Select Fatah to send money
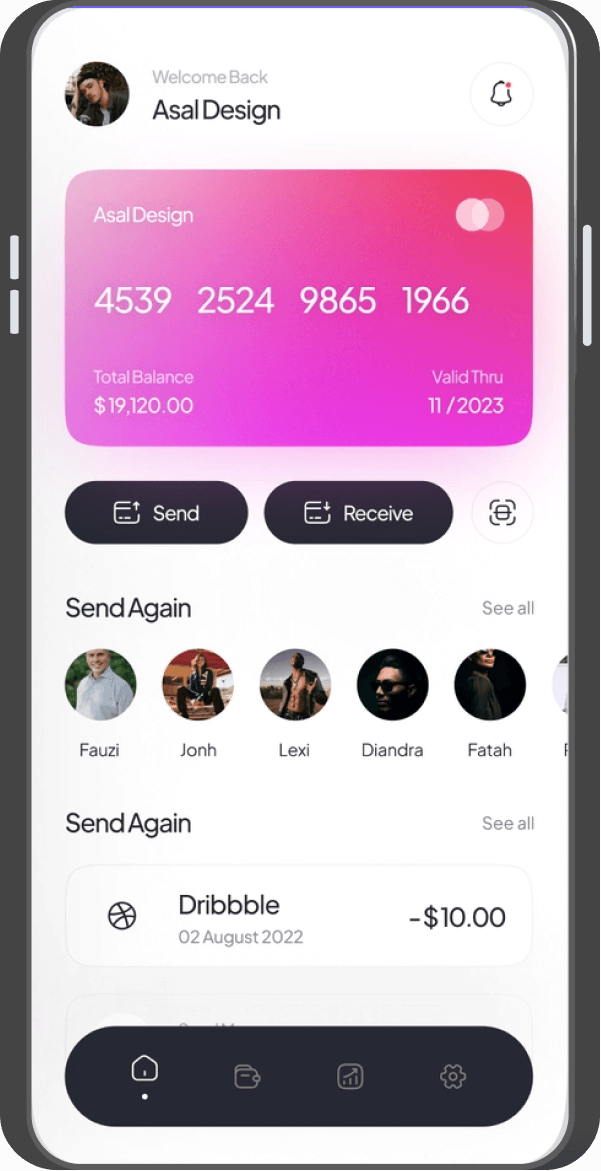 pos(490,685)
